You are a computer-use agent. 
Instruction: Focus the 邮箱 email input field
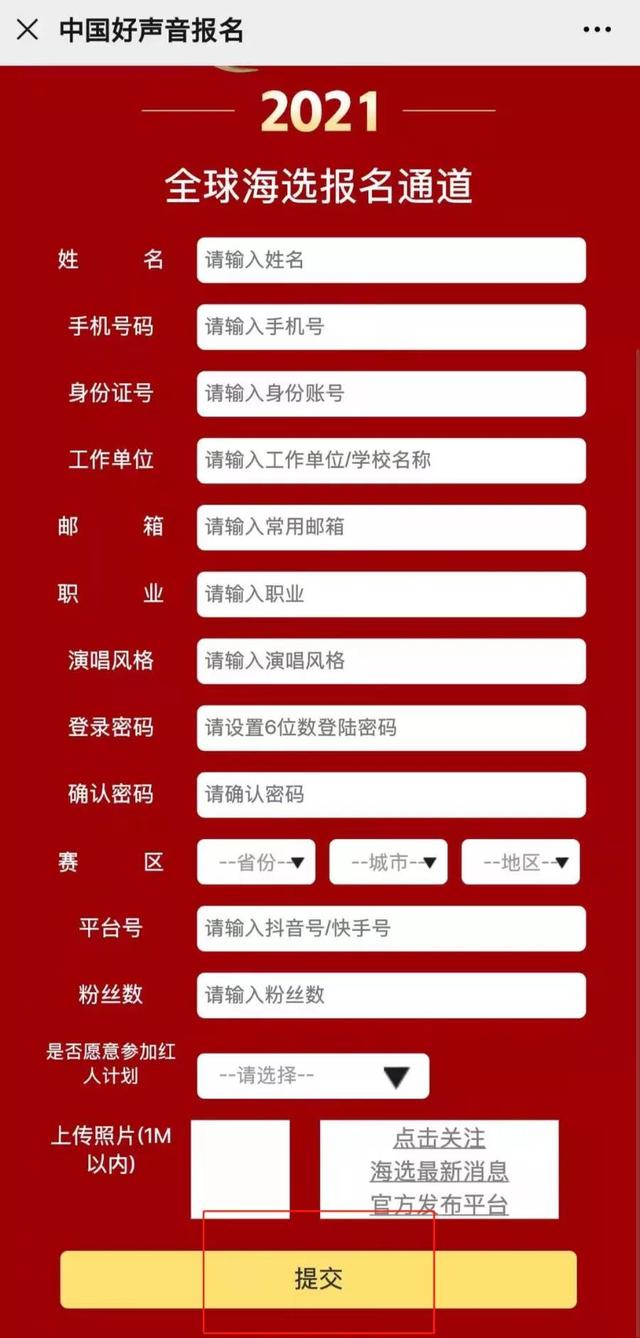point(391,527)
